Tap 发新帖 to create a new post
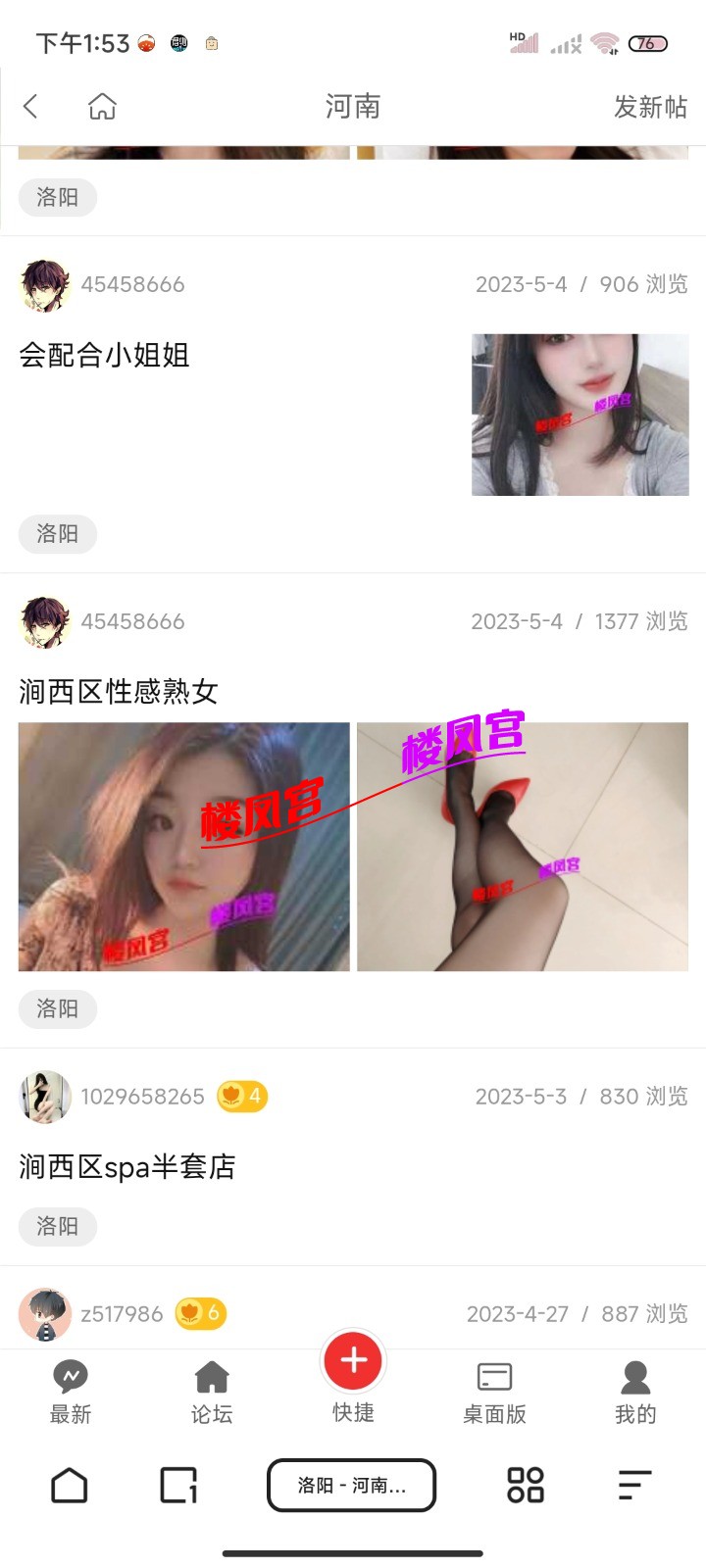The height and width of the screenshot is (1568, 706). click(650, 107)
